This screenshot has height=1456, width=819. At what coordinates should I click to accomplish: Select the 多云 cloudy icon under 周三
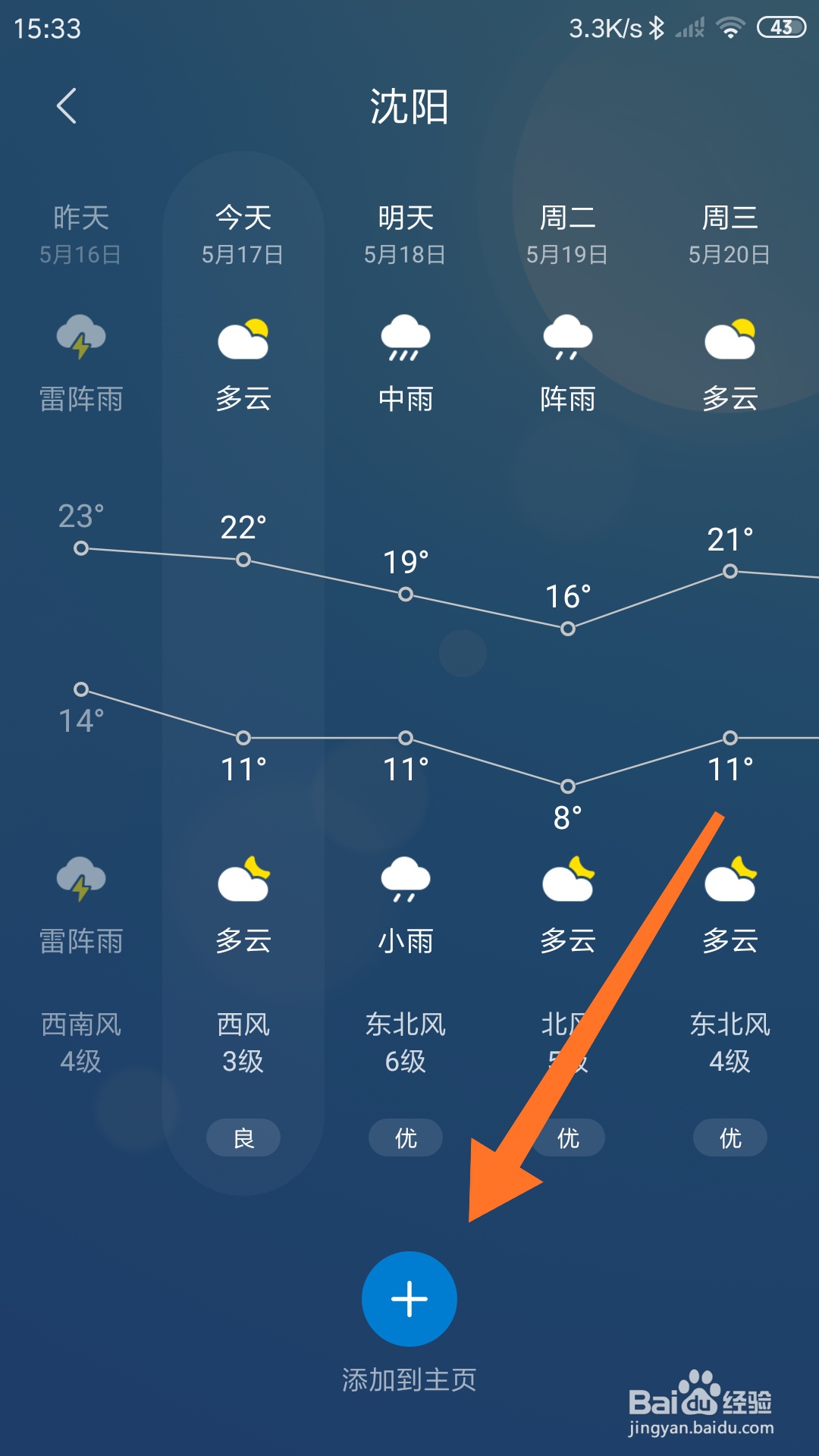[730, 341]
